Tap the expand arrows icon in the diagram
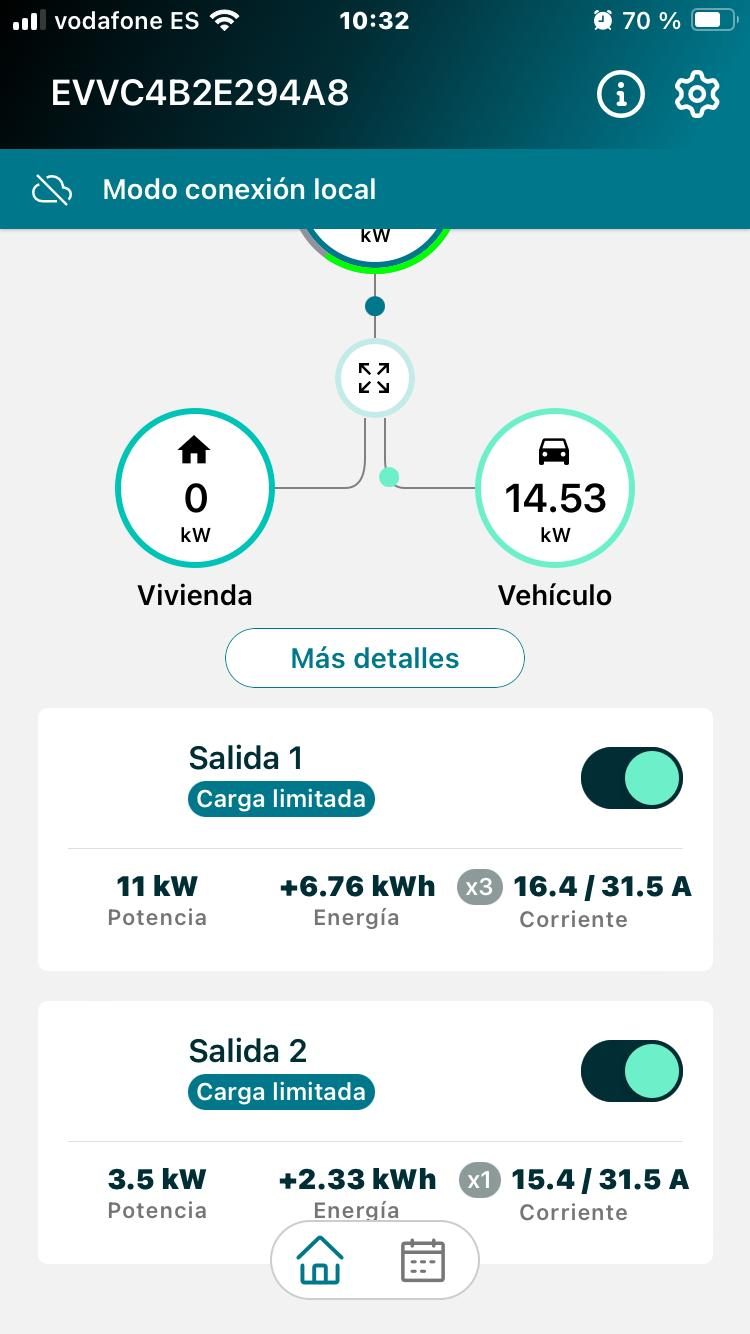750x1334 pixels. pos(374,378)
